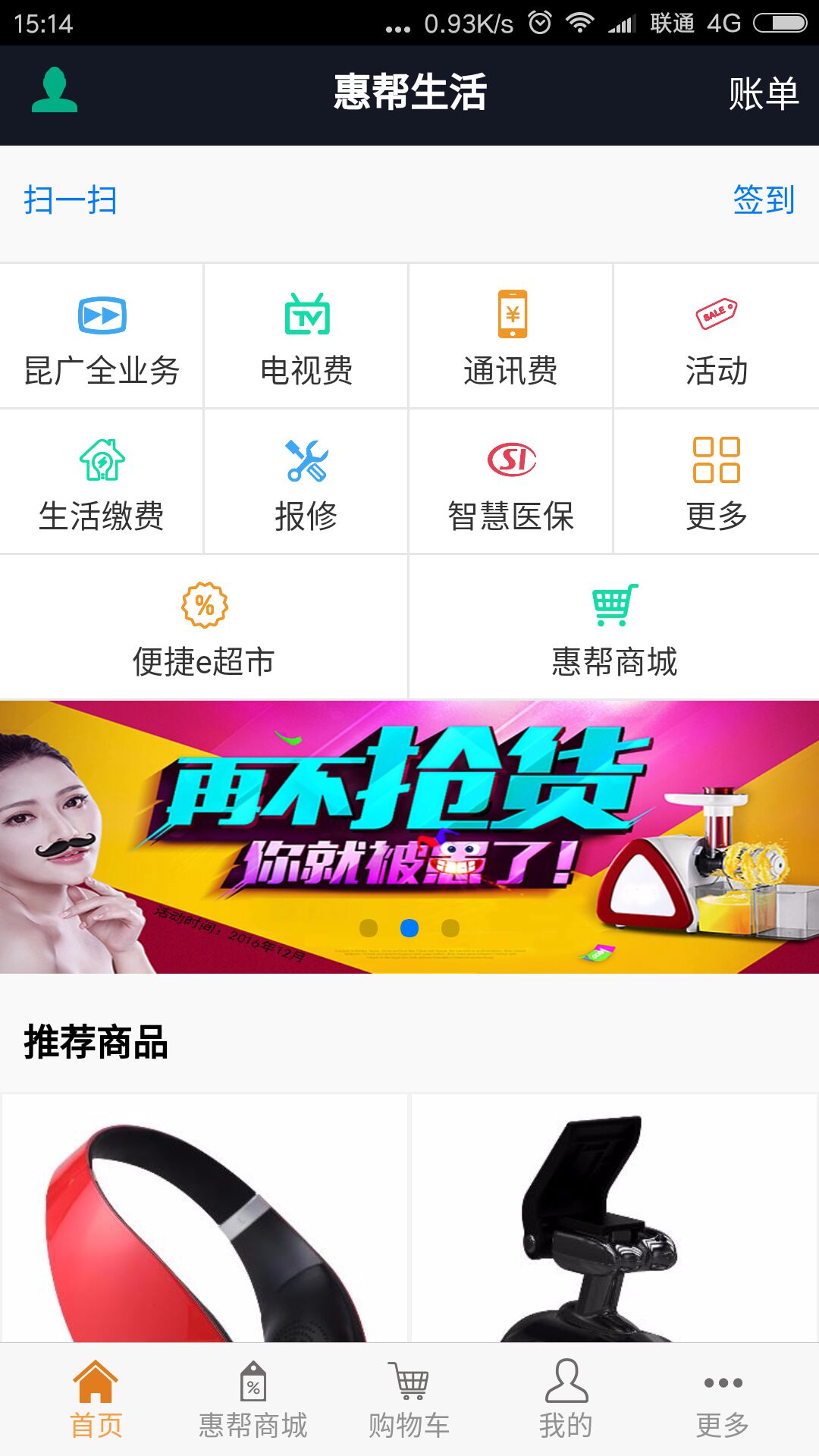
Task: Select 通讯费 from the service grid
Action: 511,337
